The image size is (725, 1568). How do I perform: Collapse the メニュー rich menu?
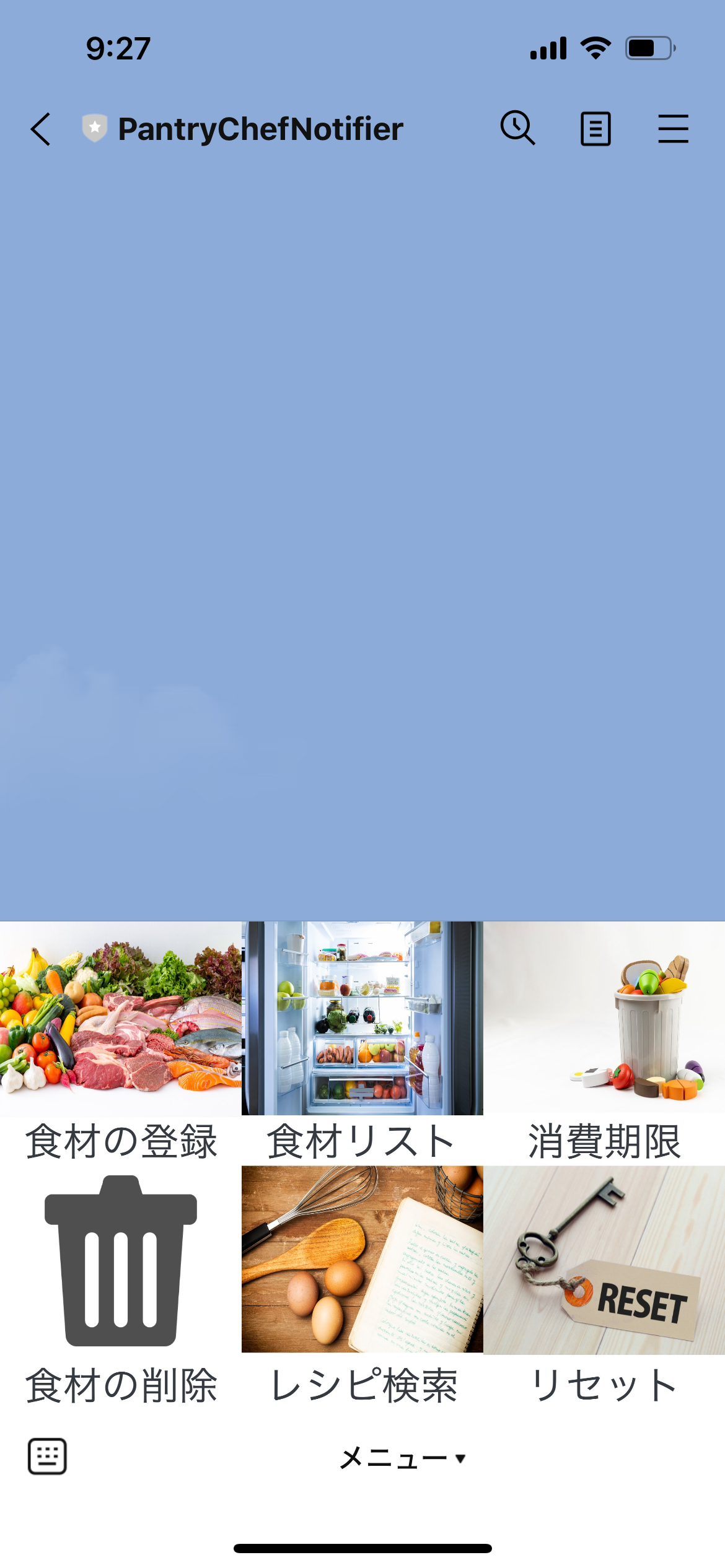coord(403,1458)
